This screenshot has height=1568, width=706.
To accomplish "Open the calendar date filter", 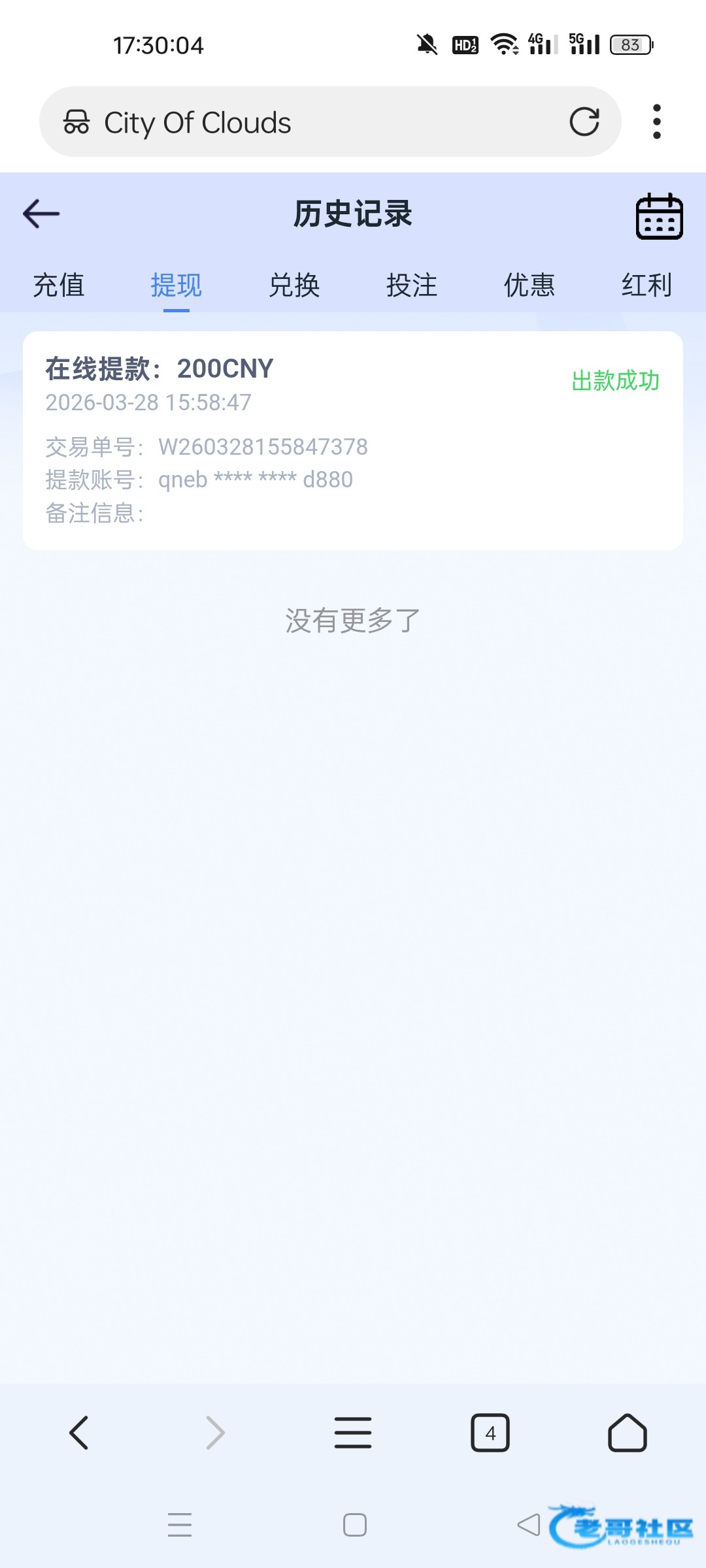I will click(x=659, y=216).
